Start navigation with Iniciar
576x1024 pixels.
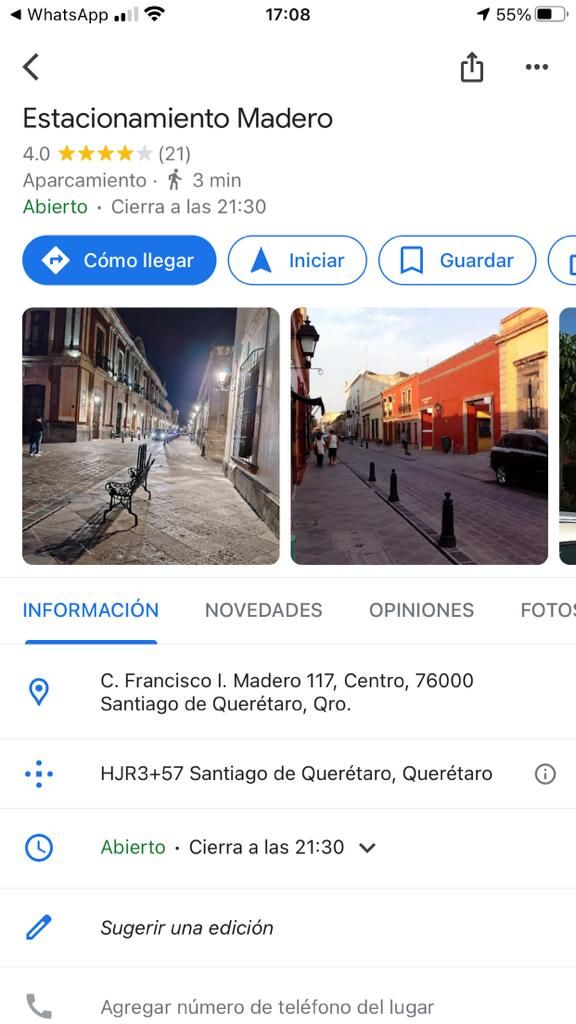point(297,261)
